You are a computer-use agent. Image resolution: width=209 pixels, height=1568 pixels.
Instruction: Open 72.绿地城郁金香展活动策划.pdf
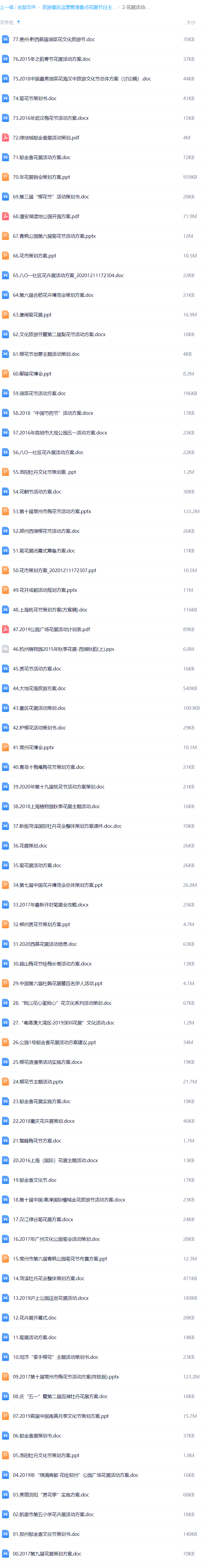coord(45,138)
